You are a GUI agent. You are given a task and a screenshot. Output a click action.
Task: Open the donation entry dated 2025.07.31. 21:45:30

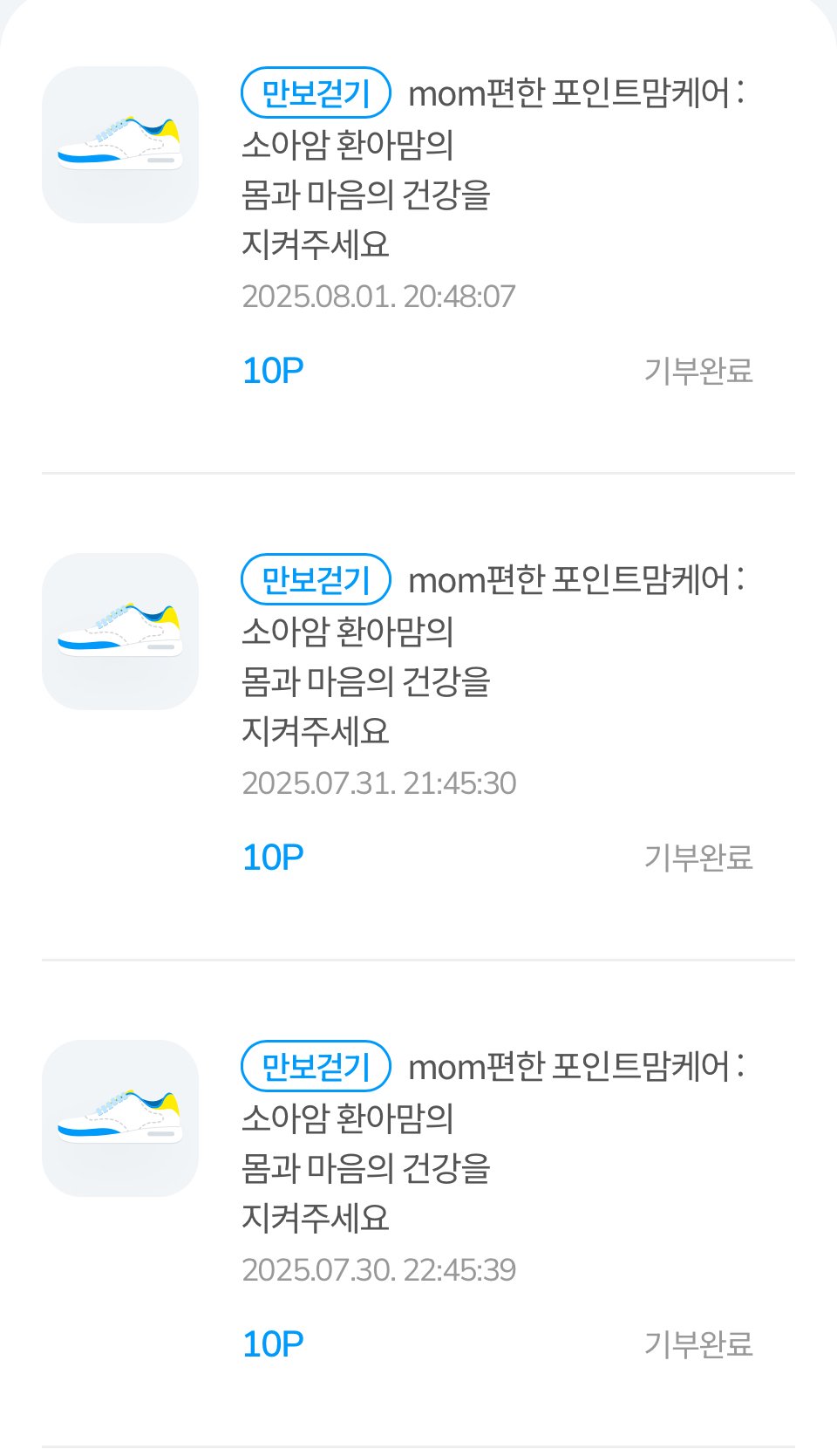coord(418,717)
